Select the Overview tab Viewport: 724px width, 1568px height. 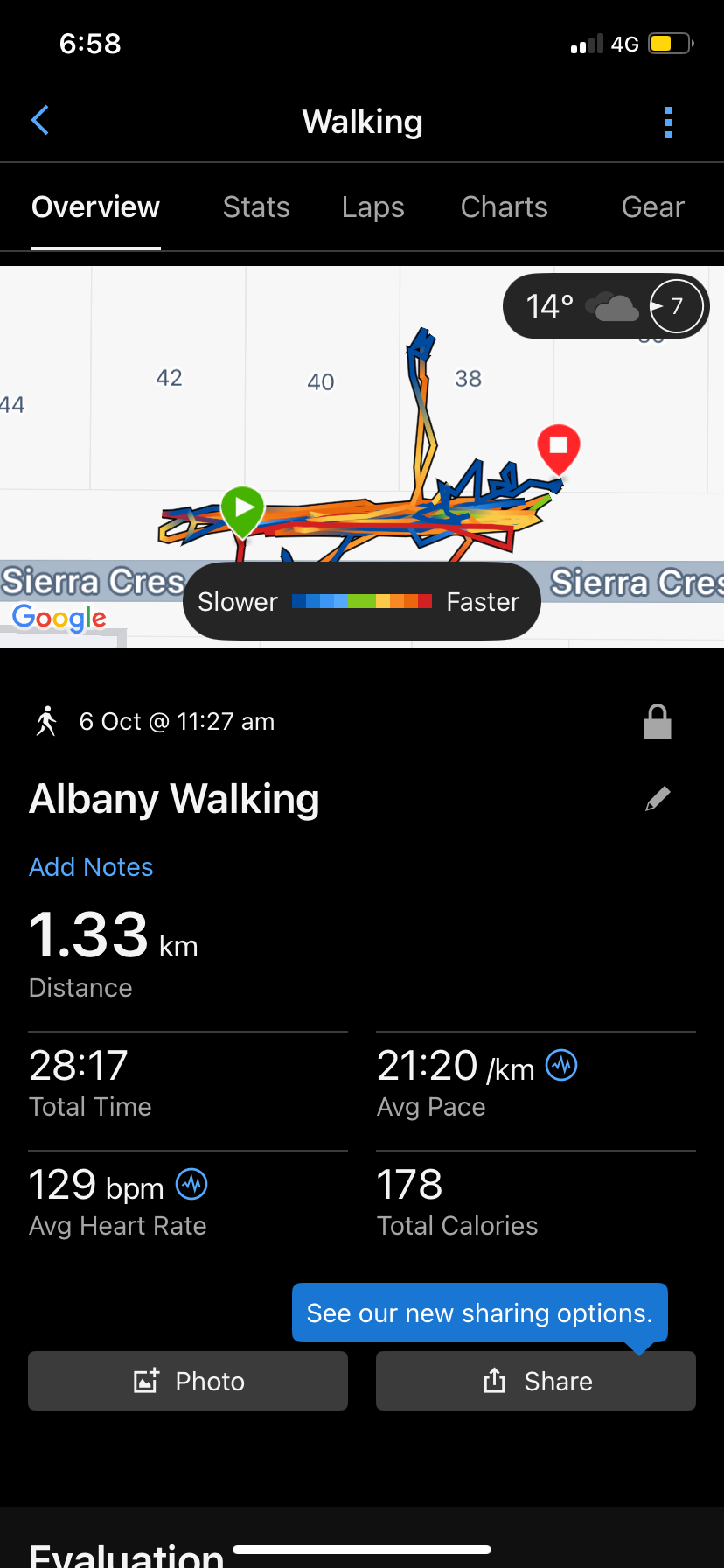(96, 207)
